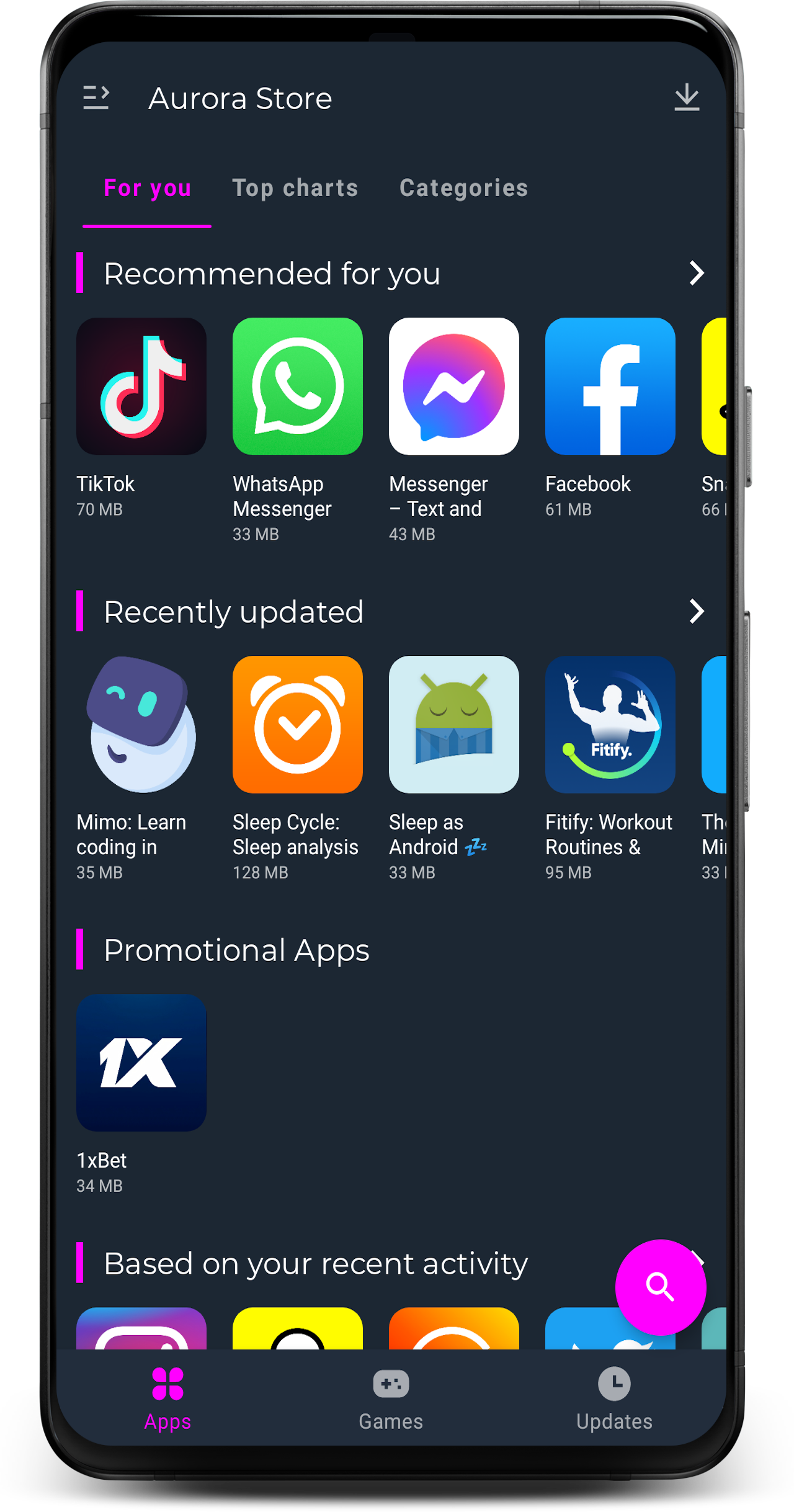This screenshot has width=794, height=1512.
Task: Expand the Recently updated section
Action: tap(697, 611)
